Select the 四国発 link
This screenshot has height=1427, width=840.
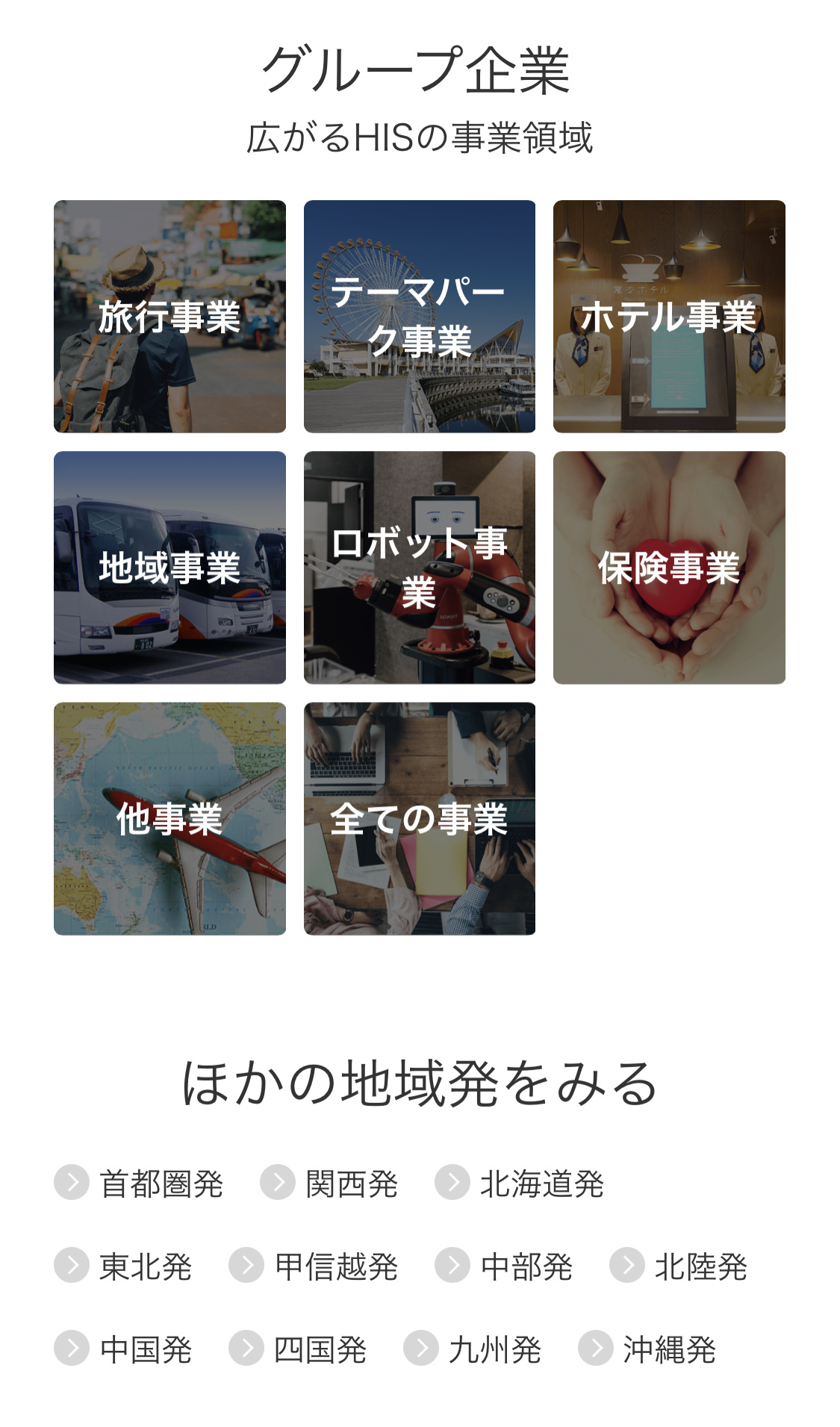pos(320,1349)
